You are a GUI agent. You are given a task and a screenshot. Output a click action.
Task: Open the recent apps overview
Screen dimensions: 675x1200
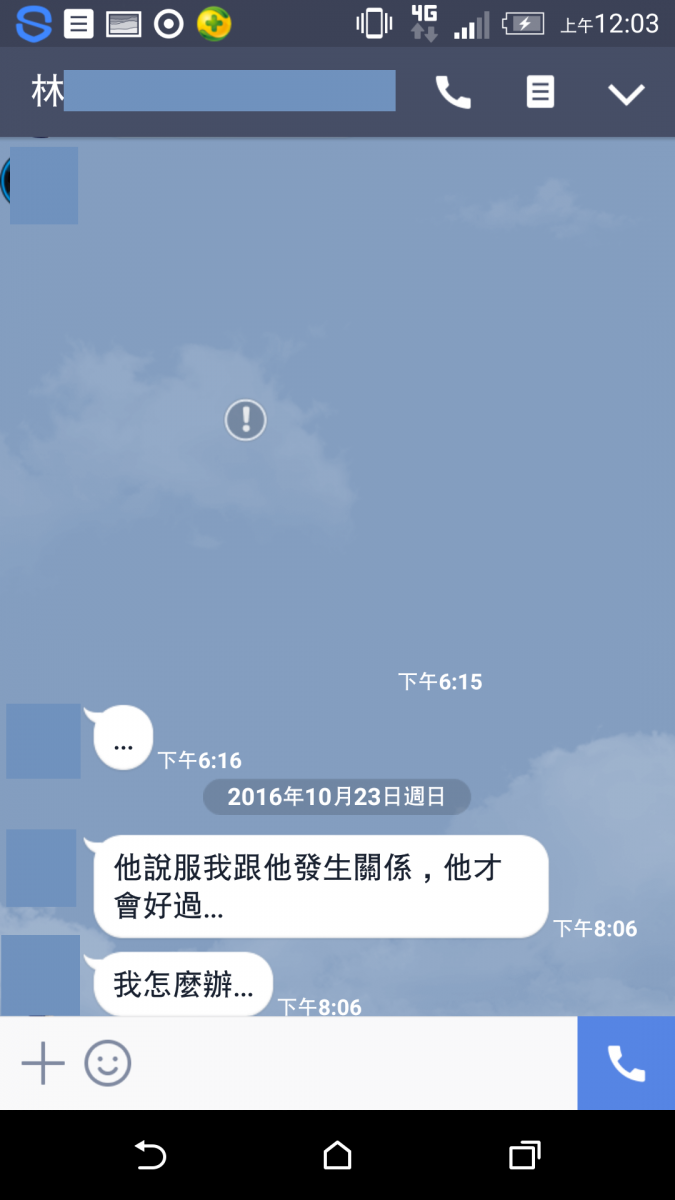(x=524, y=1156)
